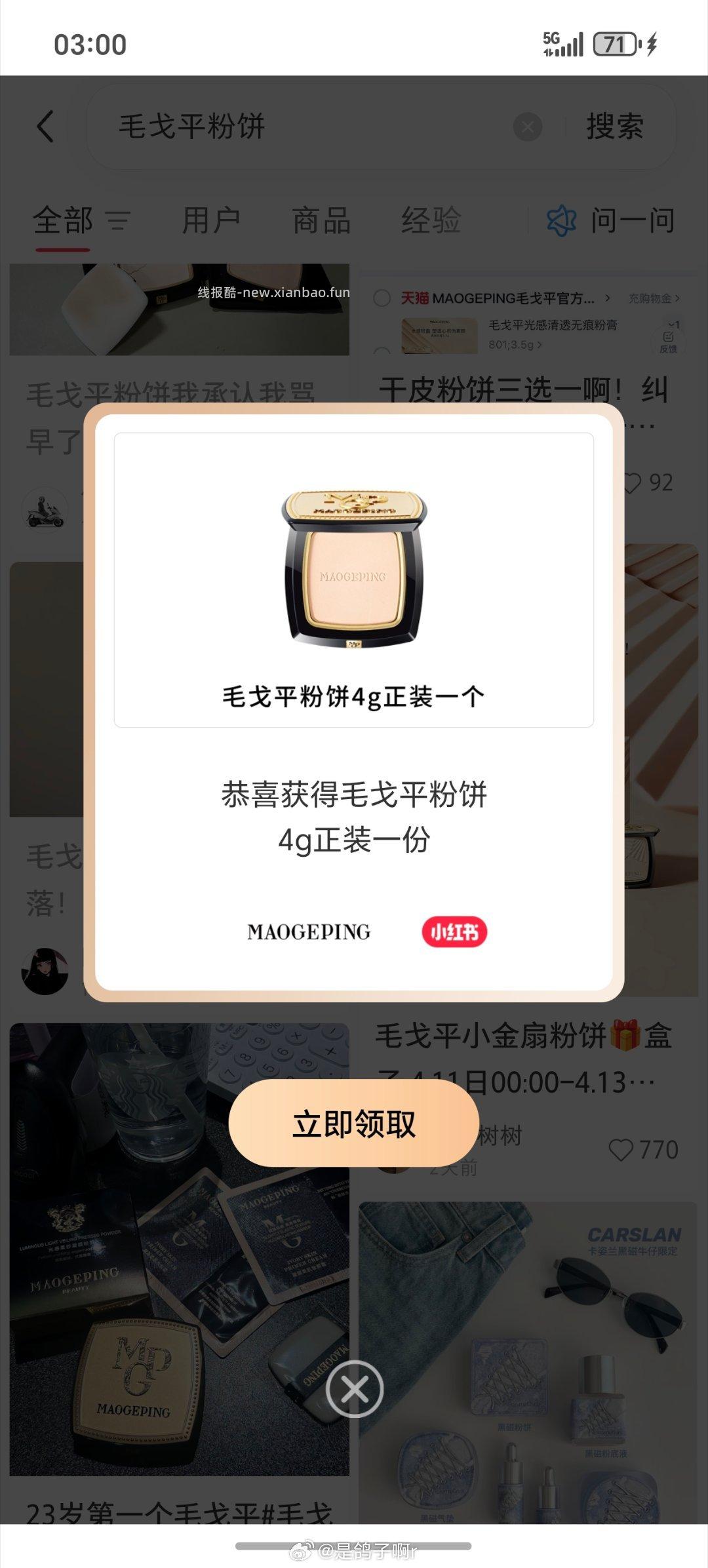The height and width of the screenshot is (1568, 708).
Task: Tap the 搜索 search button
Action: [x=615, y=126]
